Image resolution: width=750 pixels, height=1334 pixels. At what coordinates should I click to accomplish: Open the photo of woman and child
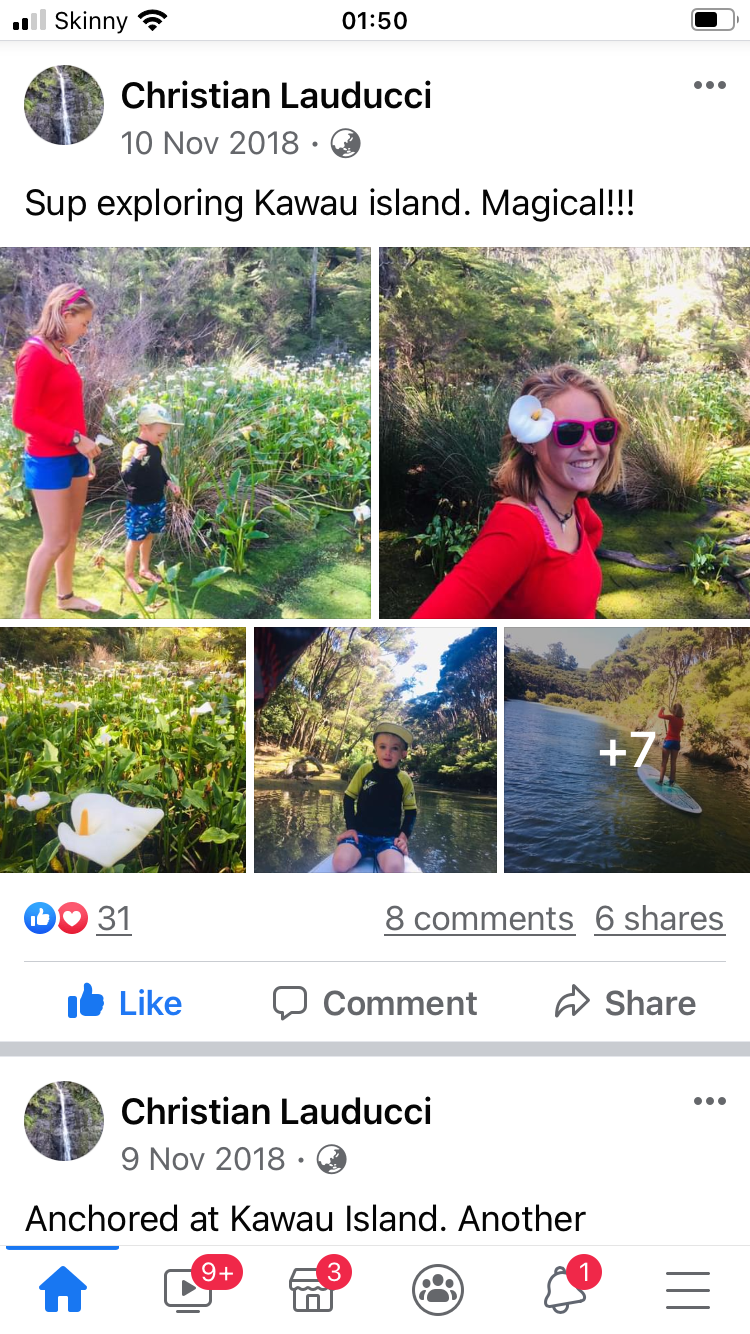pyautogui.click(x=185, y=433)
